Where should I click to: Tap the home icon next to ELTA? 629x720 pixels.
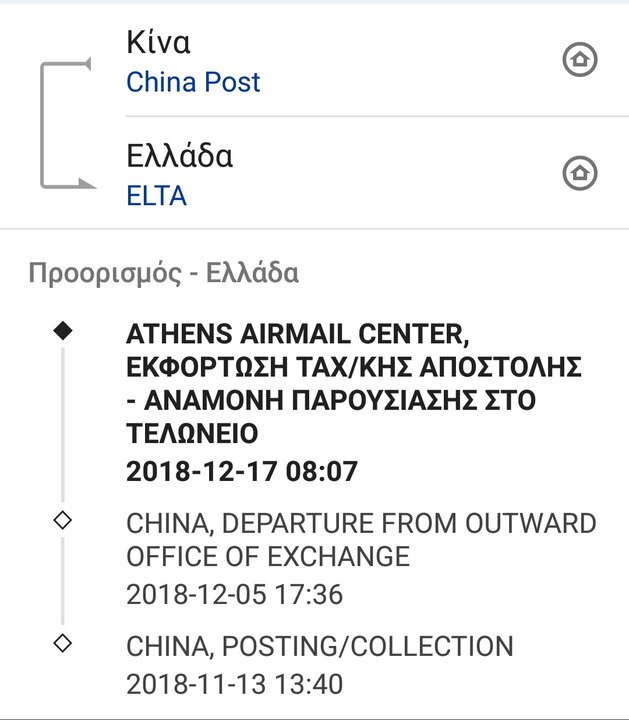tap(580, 173)
